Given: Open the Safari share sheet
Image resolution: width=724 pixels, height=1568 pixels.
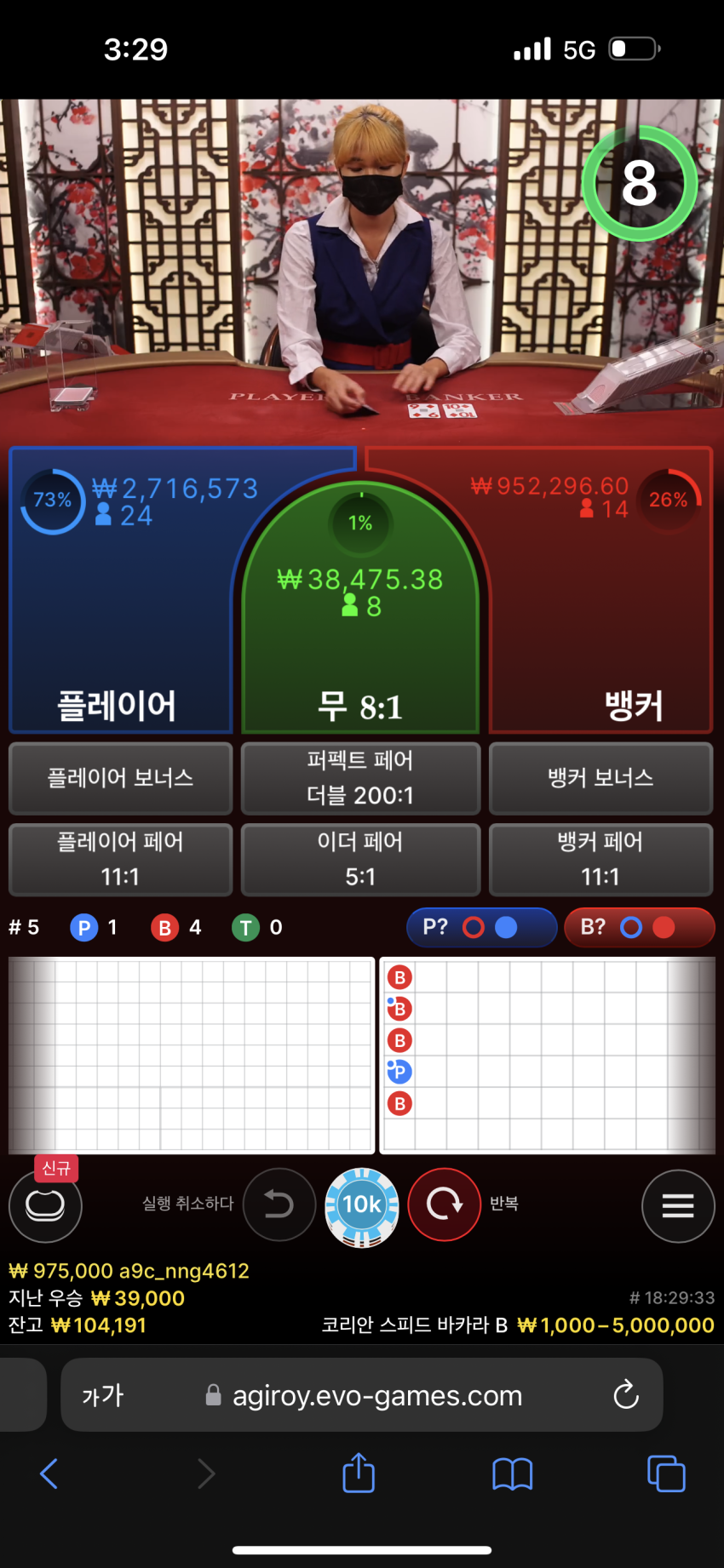Looking at the screenshot, I should pos(359,1473).
